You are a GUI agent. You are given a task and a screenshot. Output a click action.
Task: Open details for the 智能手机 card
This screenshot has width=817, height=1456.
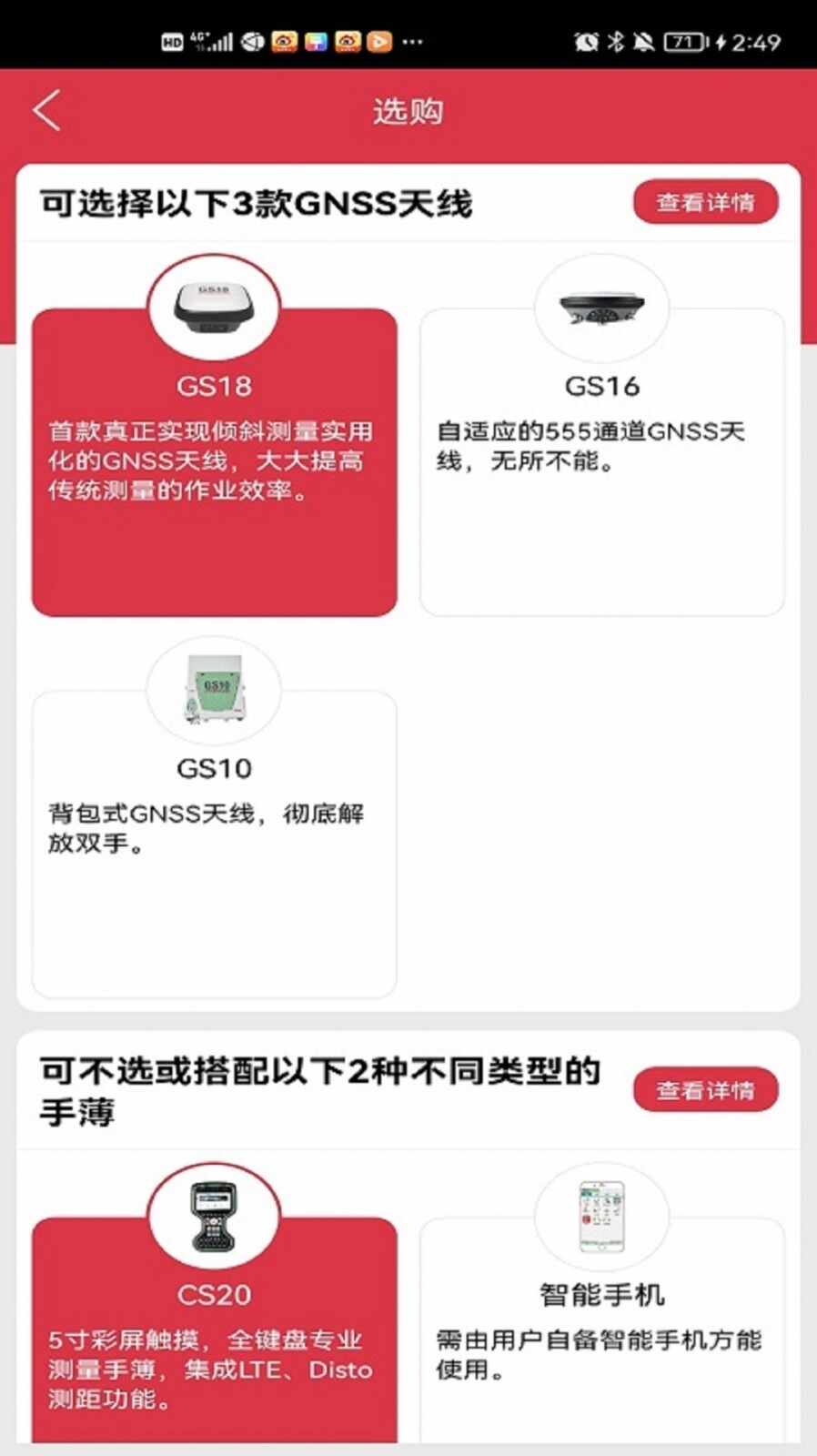[x=600, y=1338]
